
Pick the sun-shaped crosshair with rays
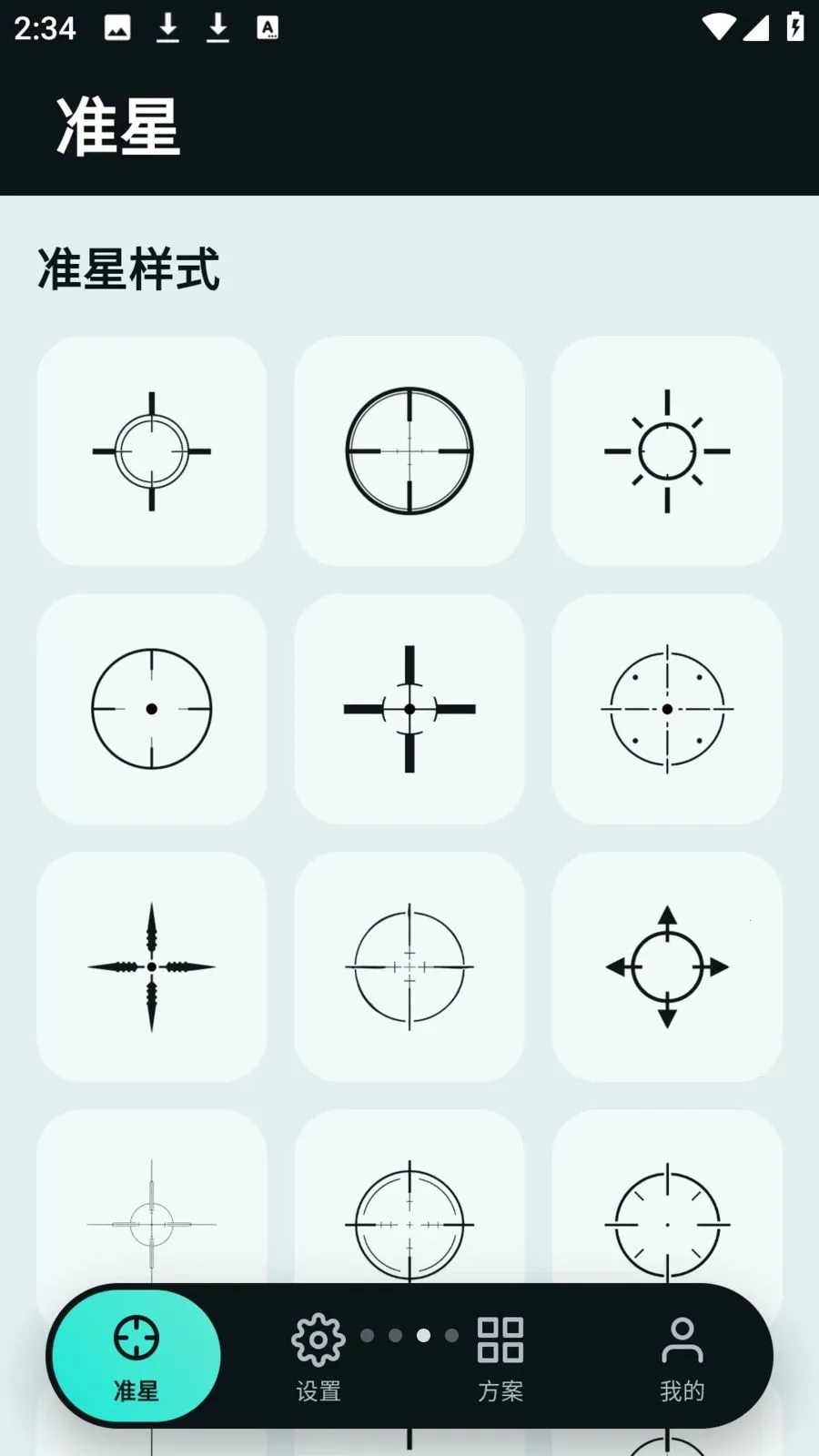point(667,451)
